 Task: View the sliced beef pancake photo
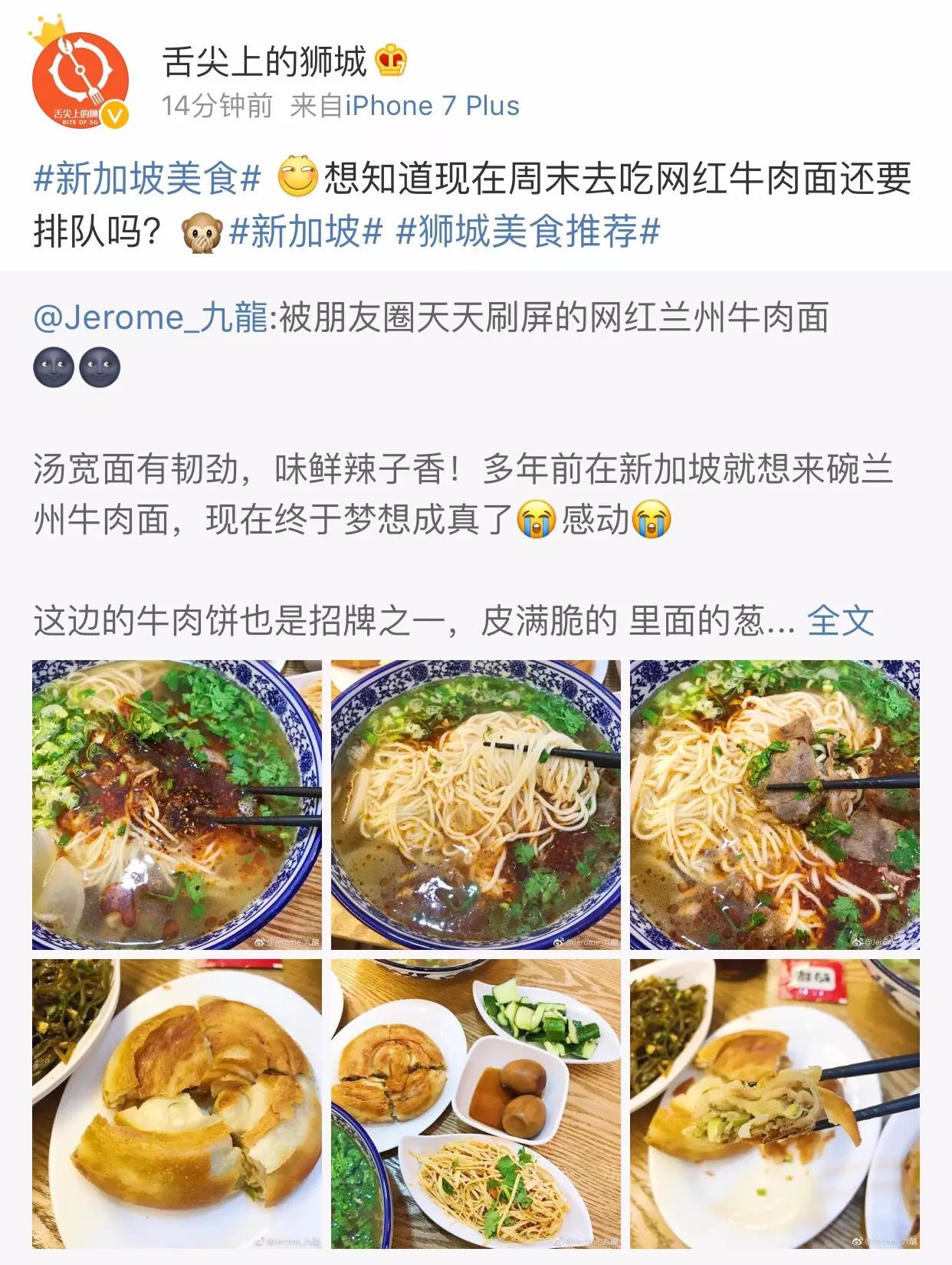click(177, 1102)
